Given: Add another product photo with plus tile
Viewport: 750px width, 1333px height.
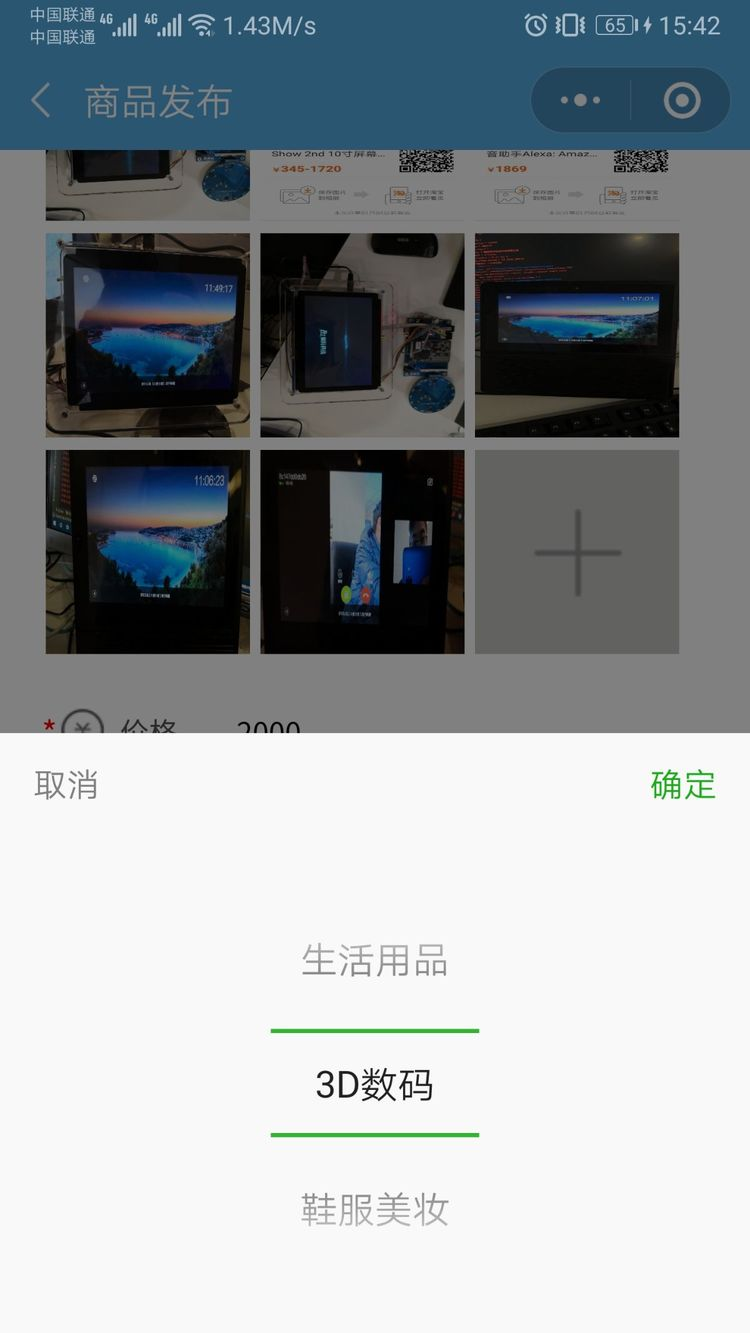Looking at the screenshot, I should click(577, 552).
